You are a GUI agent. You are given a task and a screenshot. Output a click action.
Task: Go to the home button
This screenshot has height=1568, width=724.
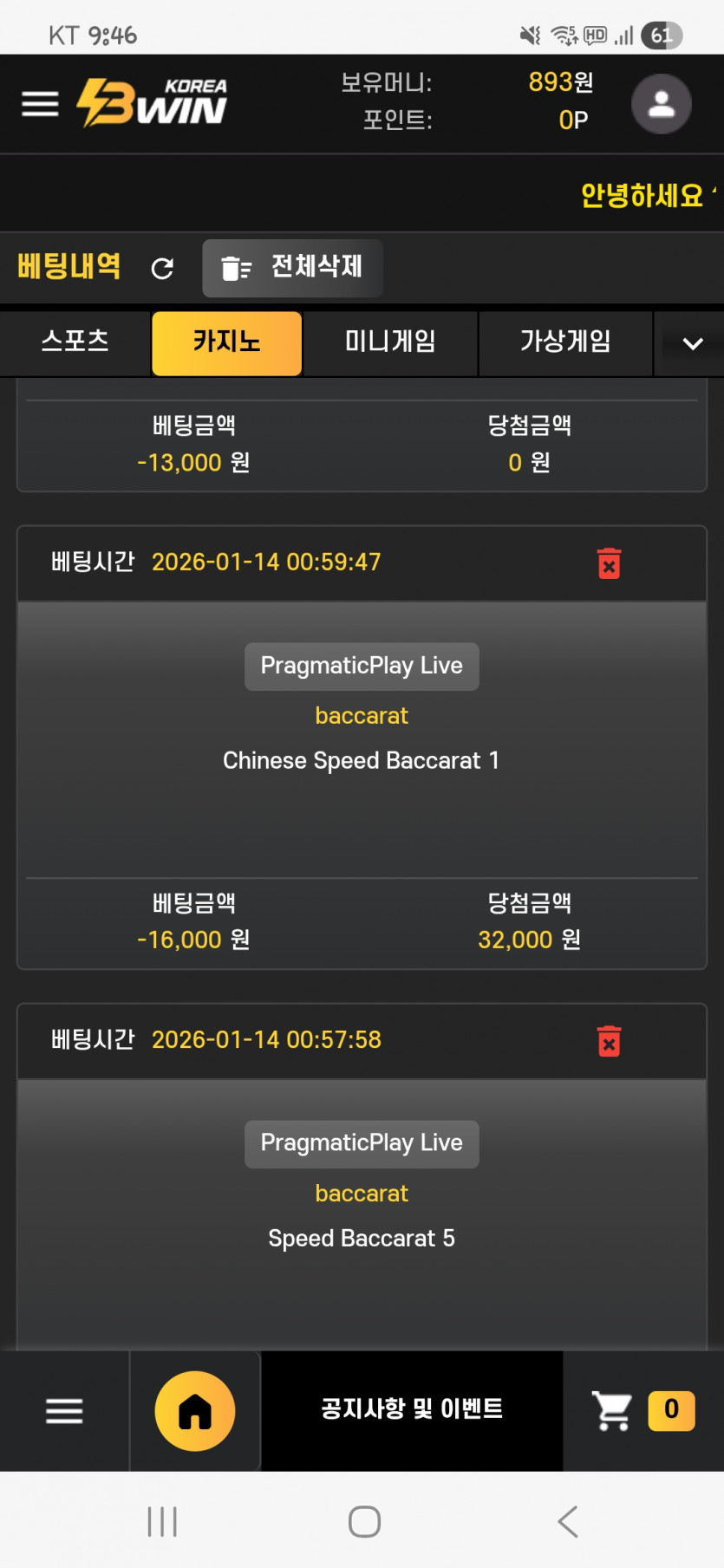point(195,1411)
